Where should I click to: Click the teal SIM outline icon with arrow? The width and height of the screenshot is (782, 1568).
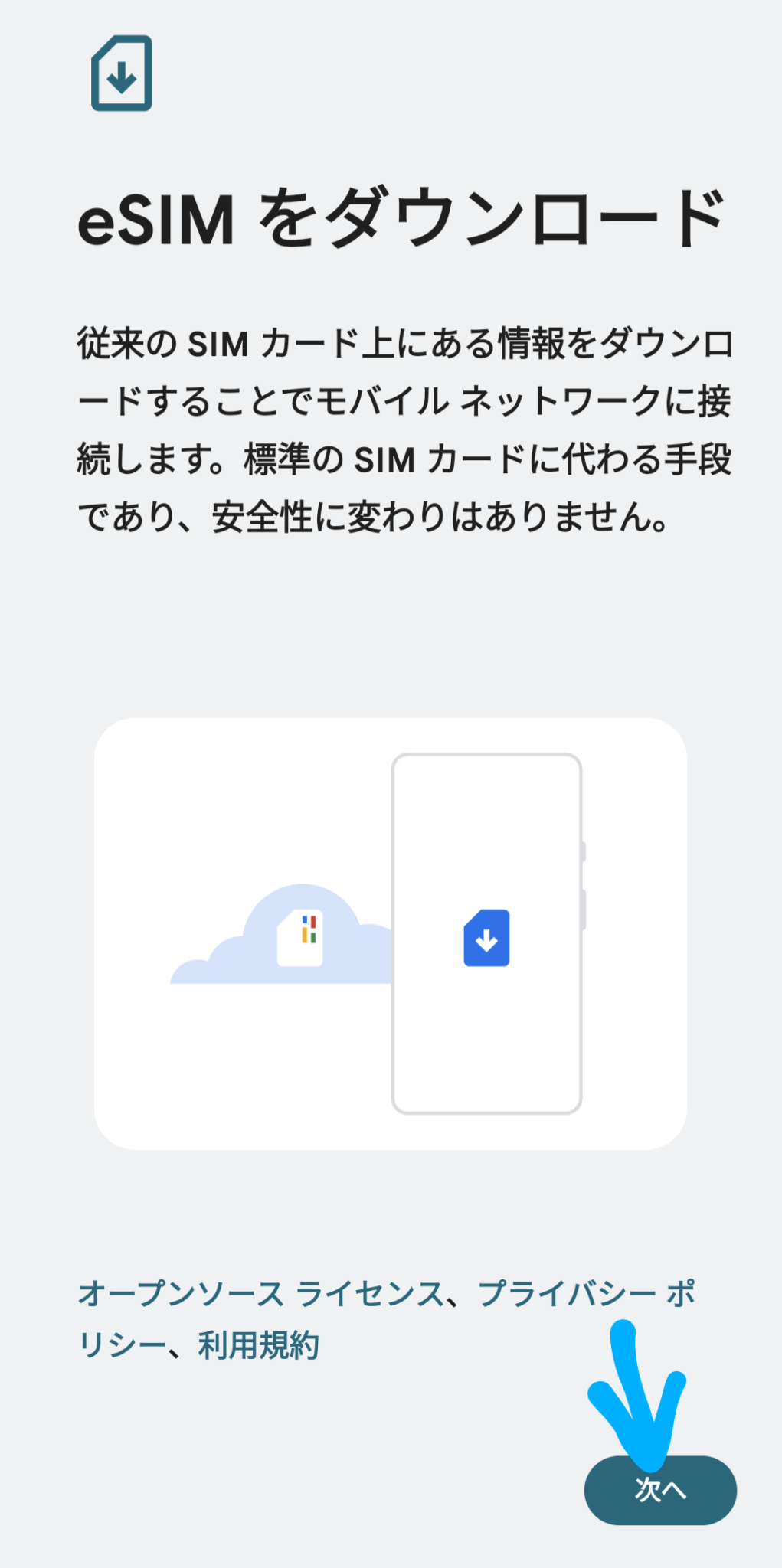(121, 73)
